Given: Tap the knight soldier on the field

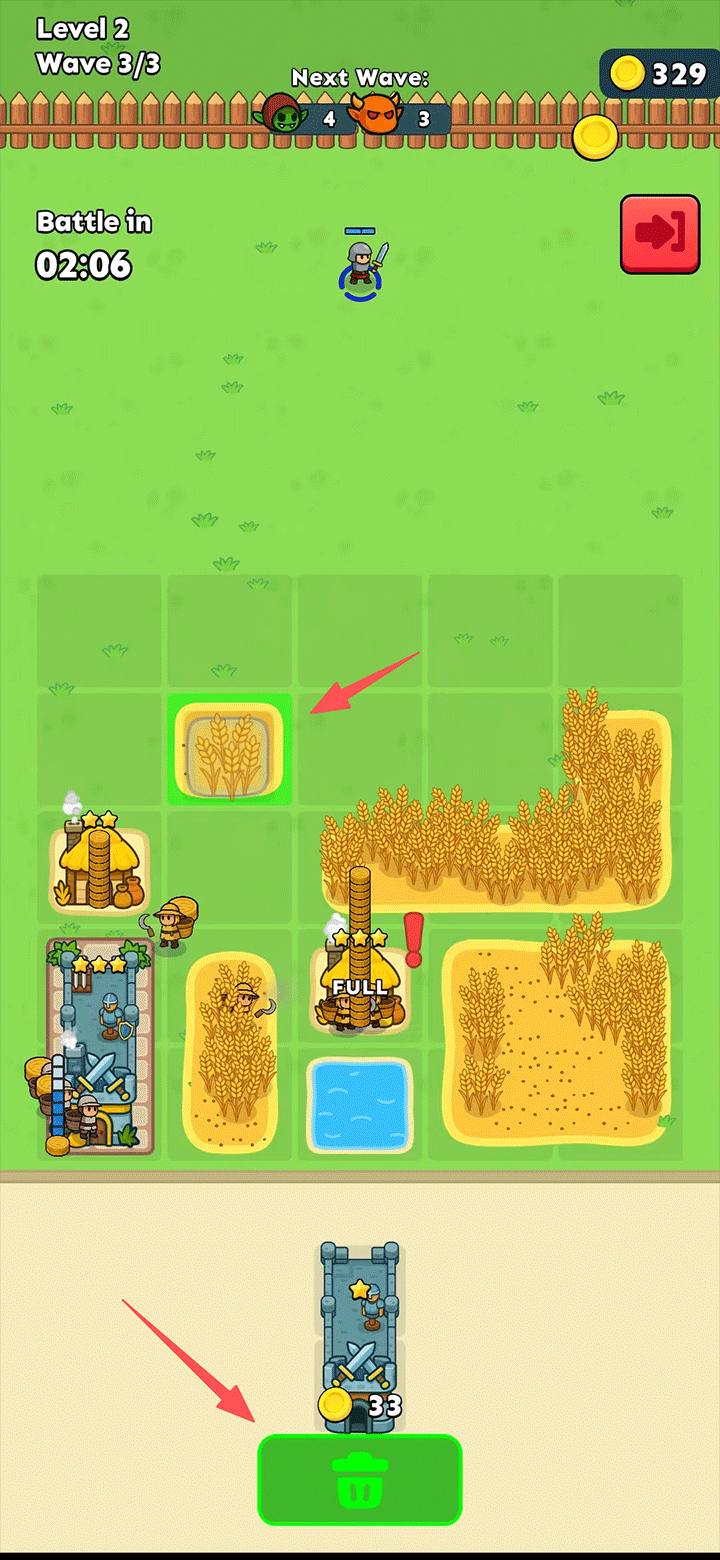Looking at the screenshot, I should coord(361,265).
